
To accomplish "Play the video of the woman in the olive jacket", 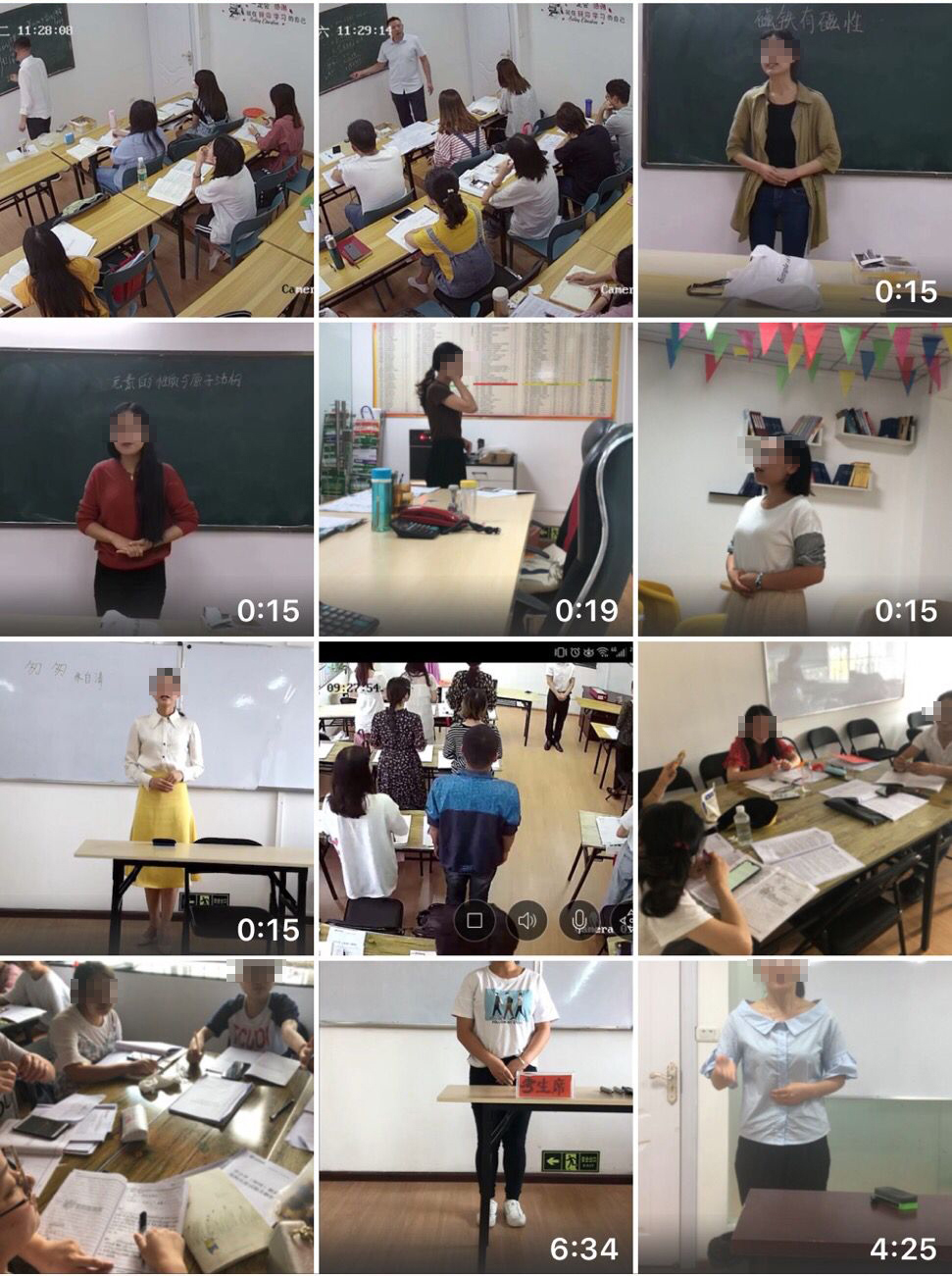I will click(794, 160).
